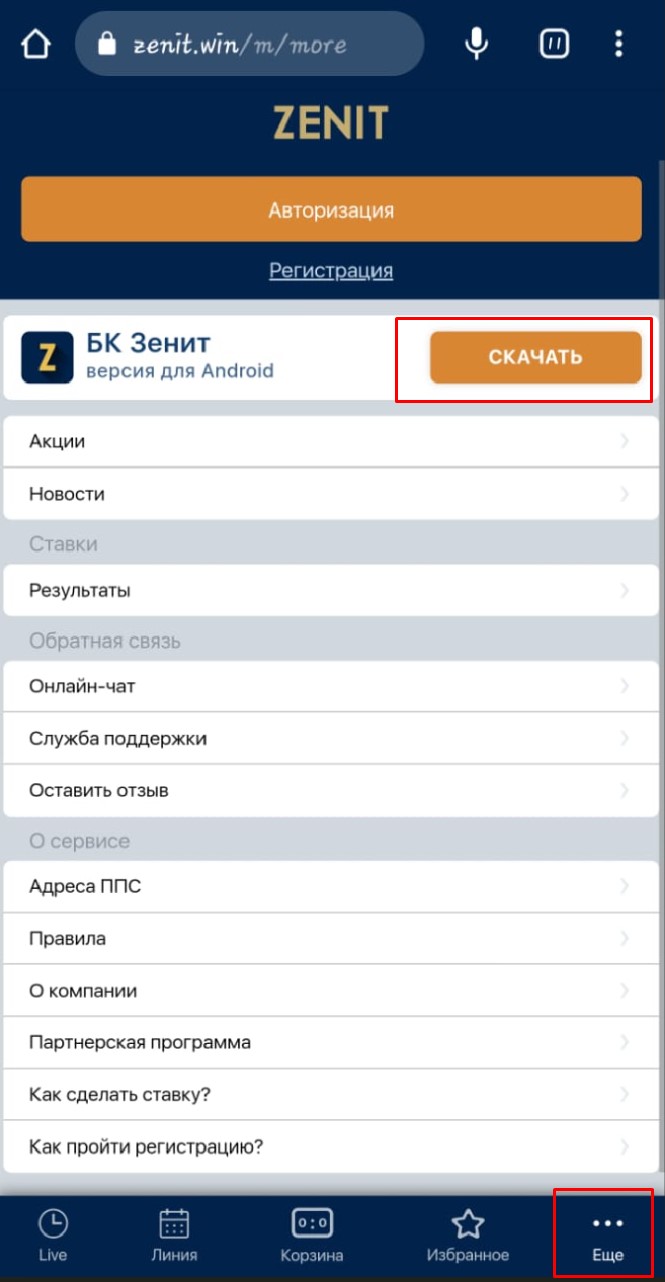Switch to the Live tab

click(52, 1235)
